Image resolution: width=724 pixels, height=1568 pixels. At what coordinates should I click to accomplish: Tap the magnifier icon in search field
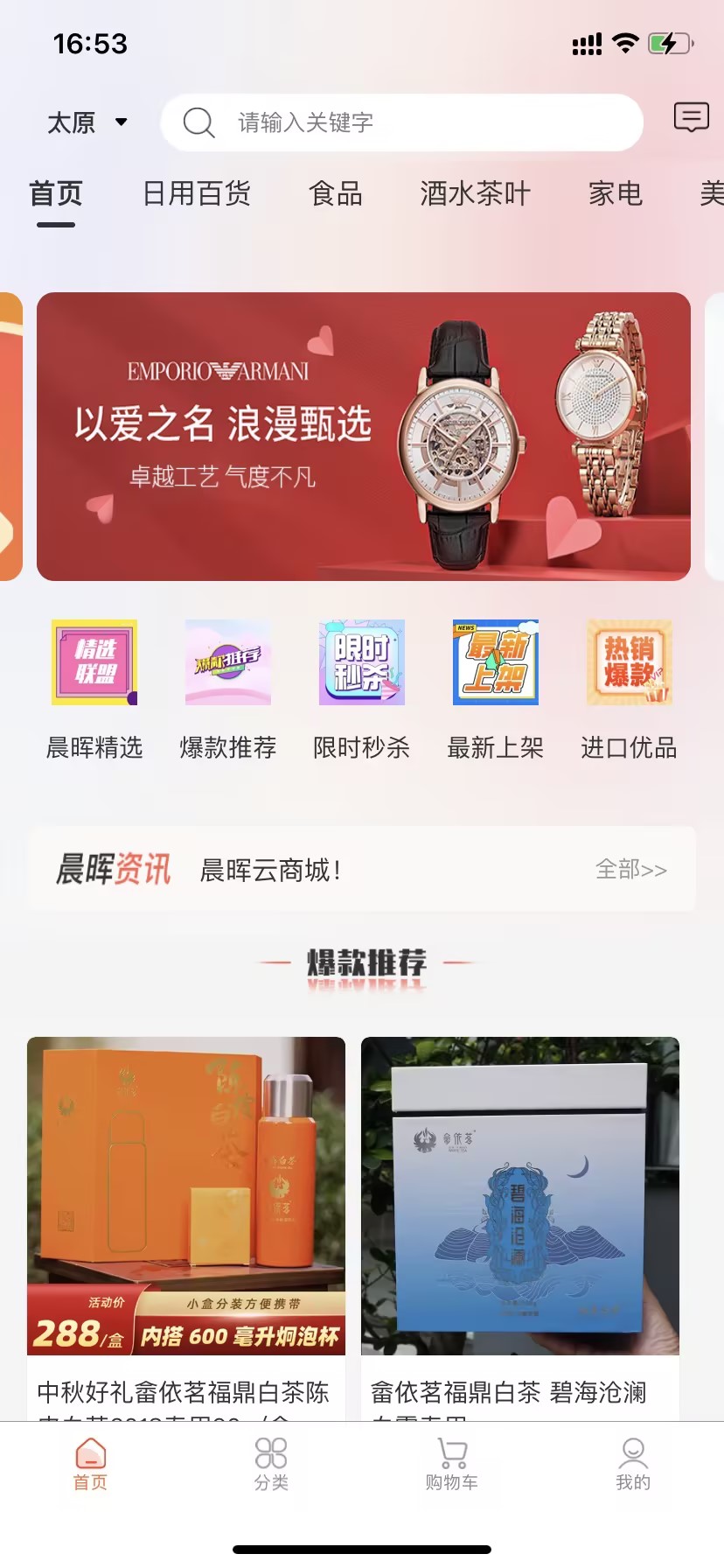coord(198,122)
